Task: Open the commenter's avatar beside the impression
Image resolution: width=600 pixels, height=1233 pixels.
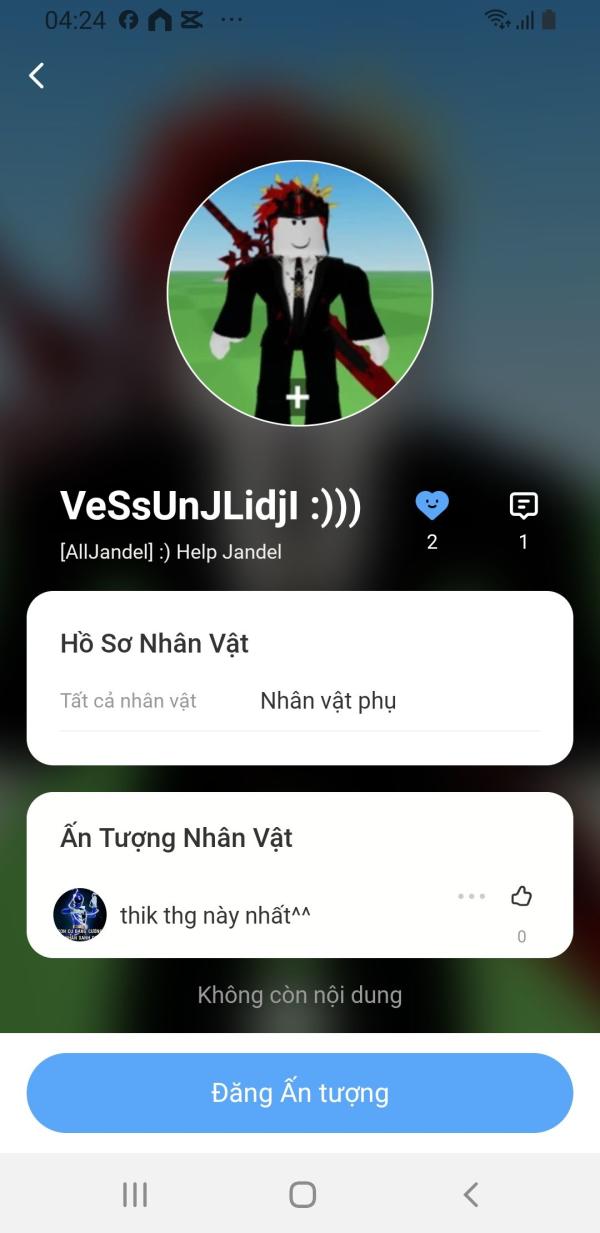Action: tap(80, 914)
